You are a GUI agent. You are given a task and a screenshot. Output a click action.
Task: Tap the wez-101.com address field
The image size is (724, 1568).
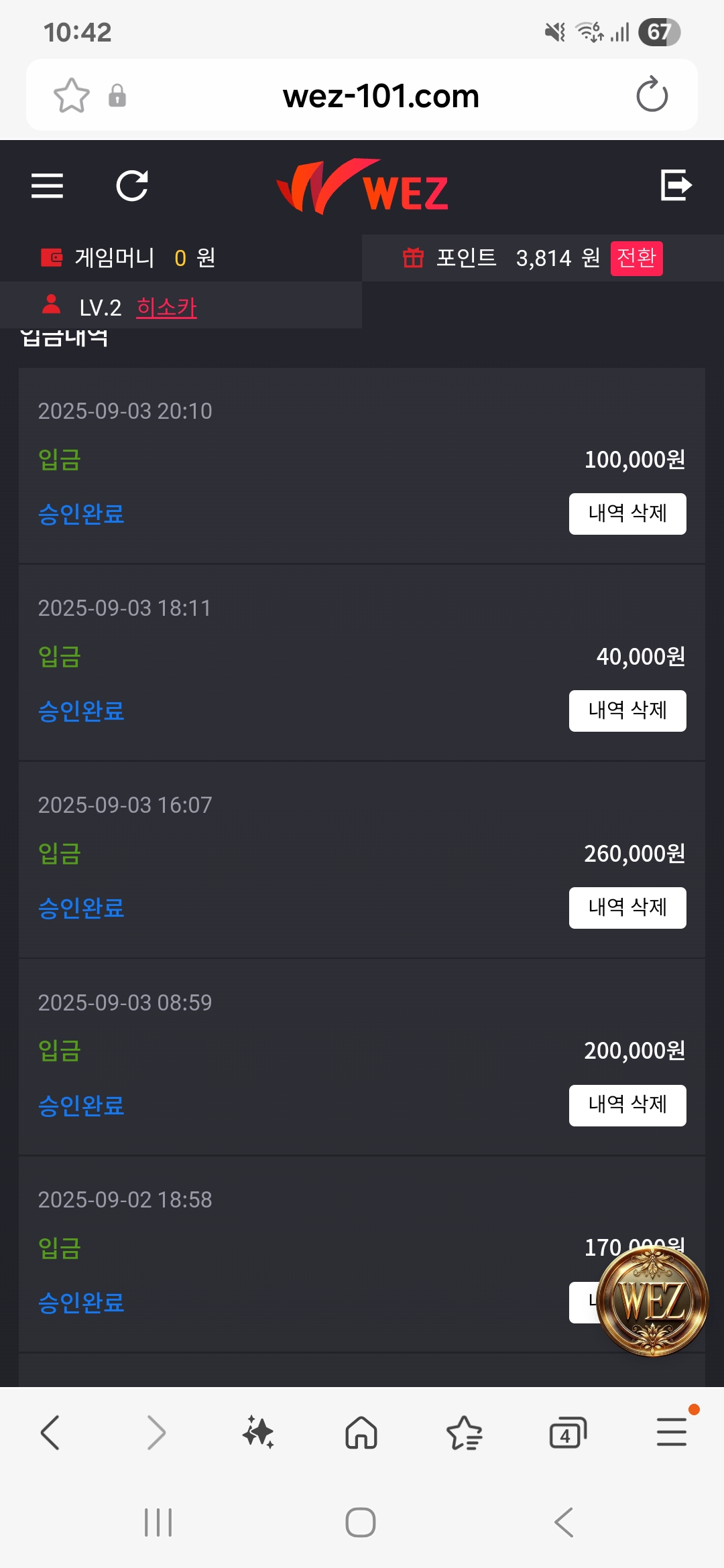click(x=381, y=96)
